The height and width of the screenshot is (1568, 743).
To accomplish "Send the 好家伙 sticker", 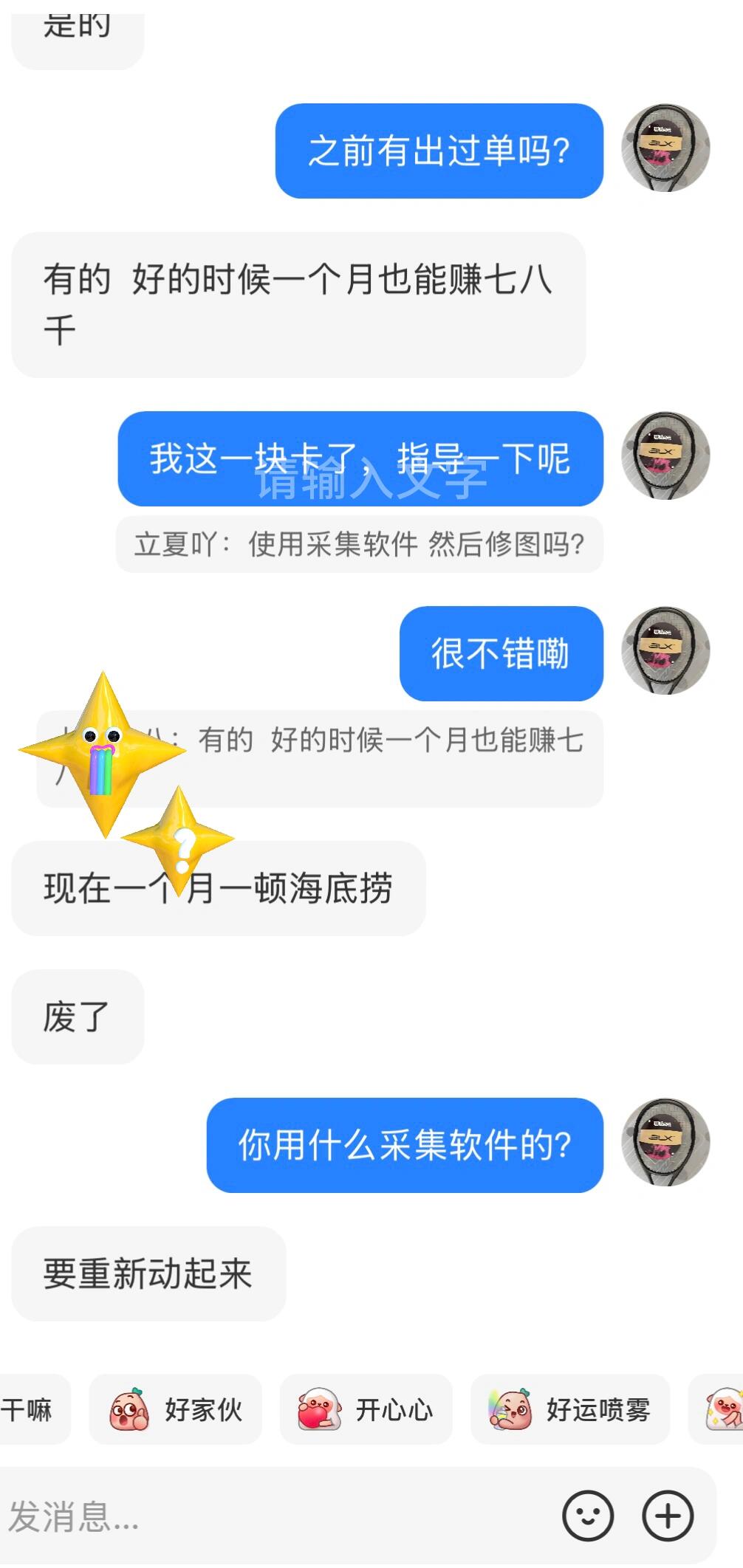I will click(x=176, y=1409).
